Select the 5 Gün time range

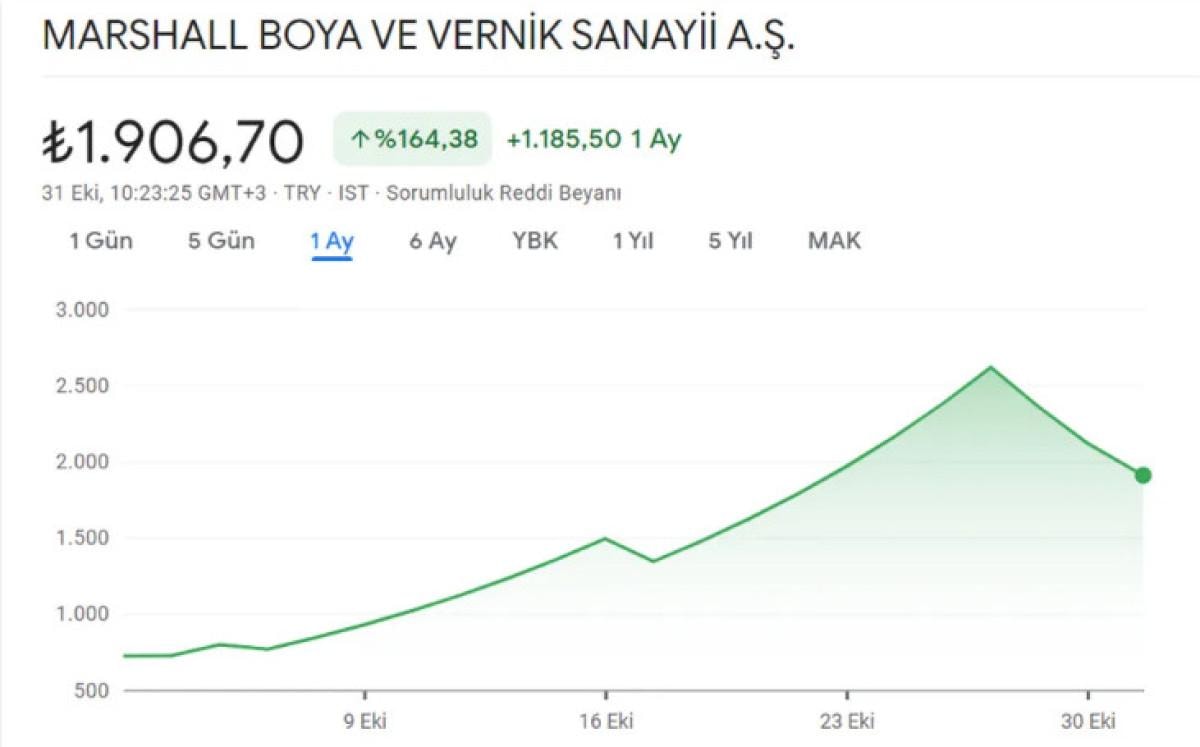(221, 241)
